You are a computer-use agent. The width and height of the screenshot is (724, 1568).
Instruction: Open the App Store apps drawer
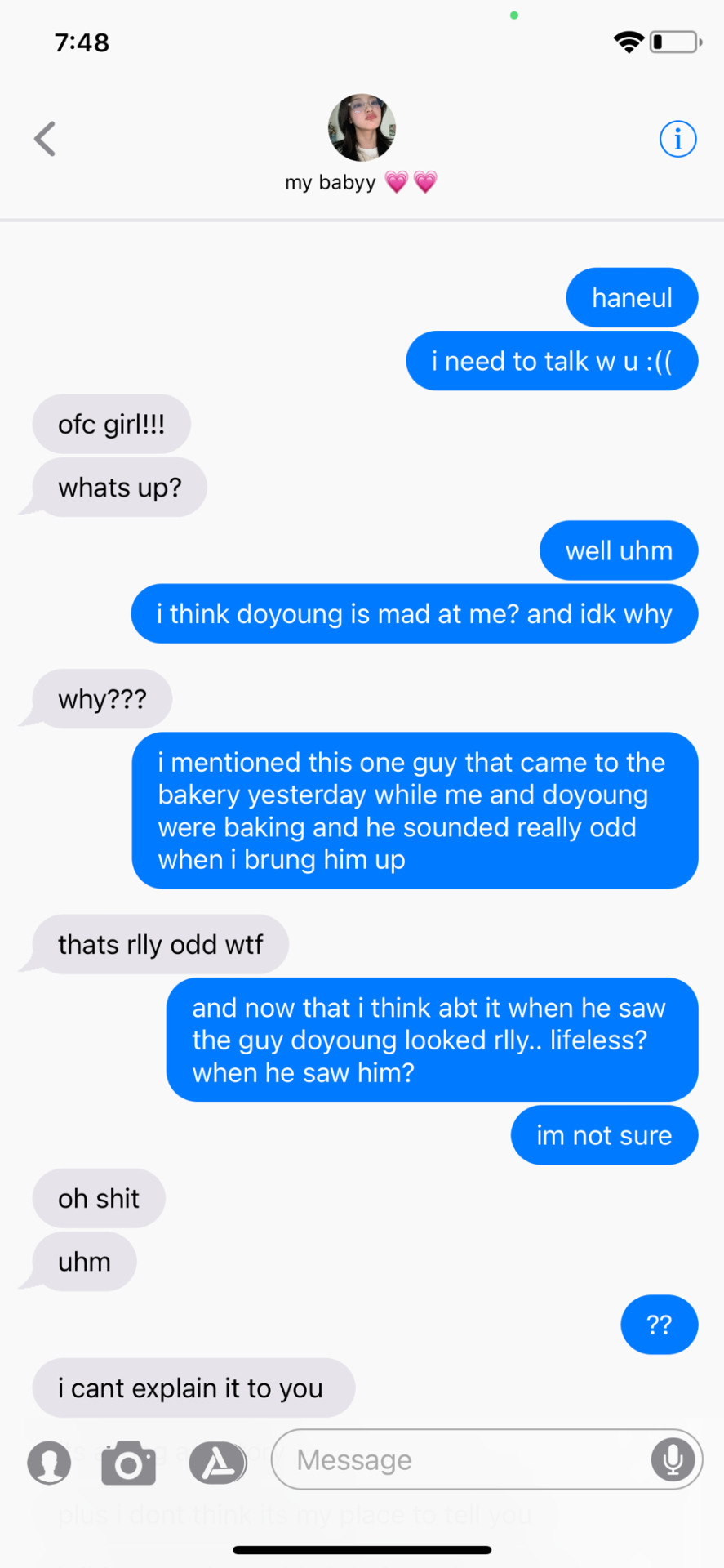tap(218, 1462)
